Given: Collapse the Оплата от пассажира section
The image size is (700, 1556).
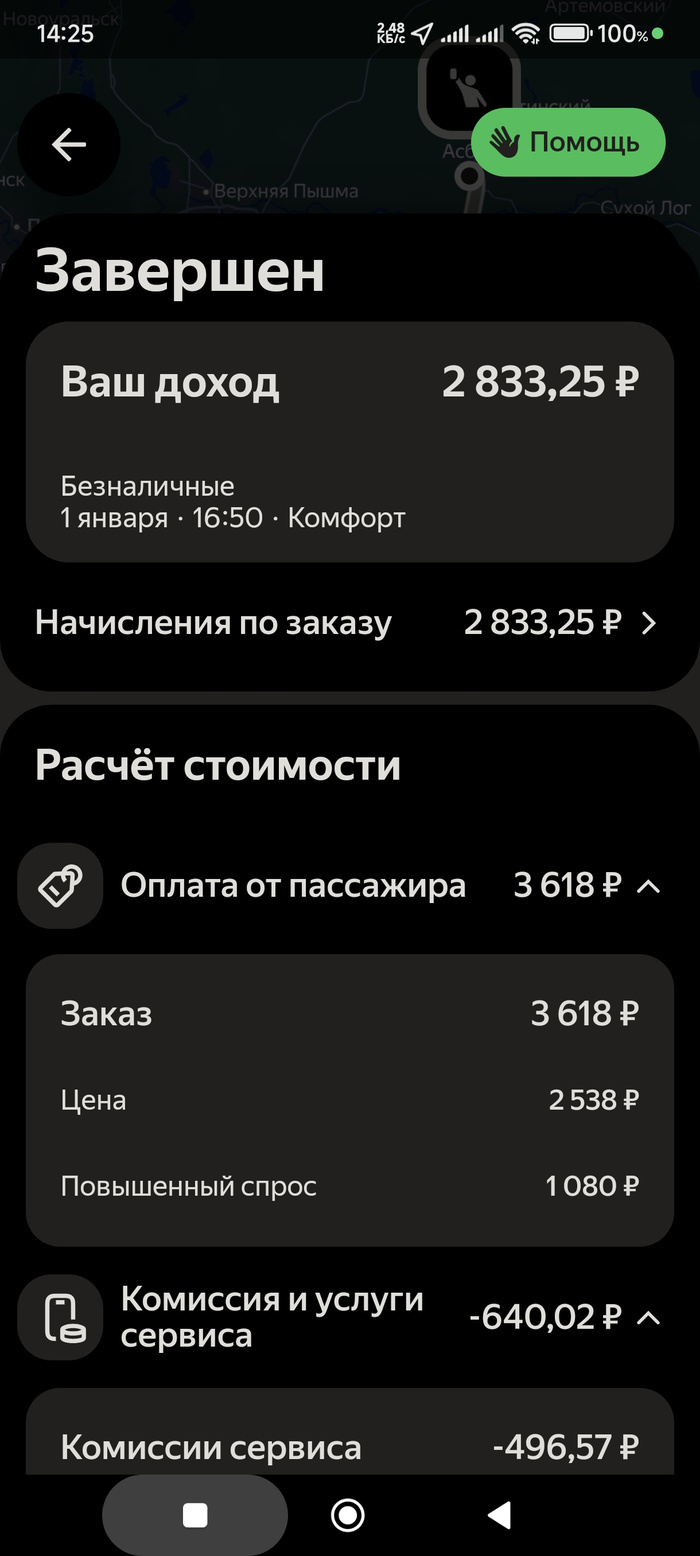Looking at the screenshot, I should coord(648,886).
